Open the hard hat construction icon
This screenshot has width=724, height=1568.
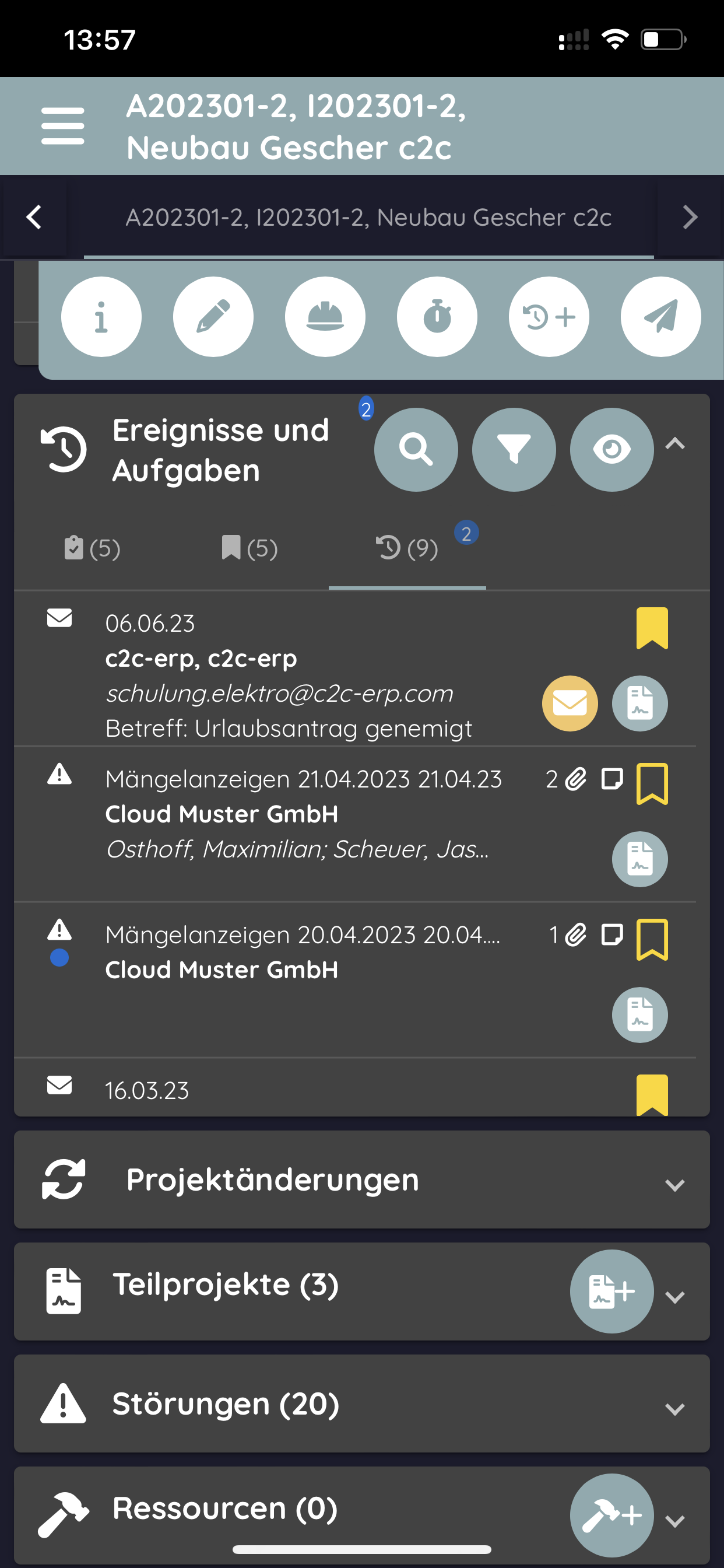pos(325,316)
